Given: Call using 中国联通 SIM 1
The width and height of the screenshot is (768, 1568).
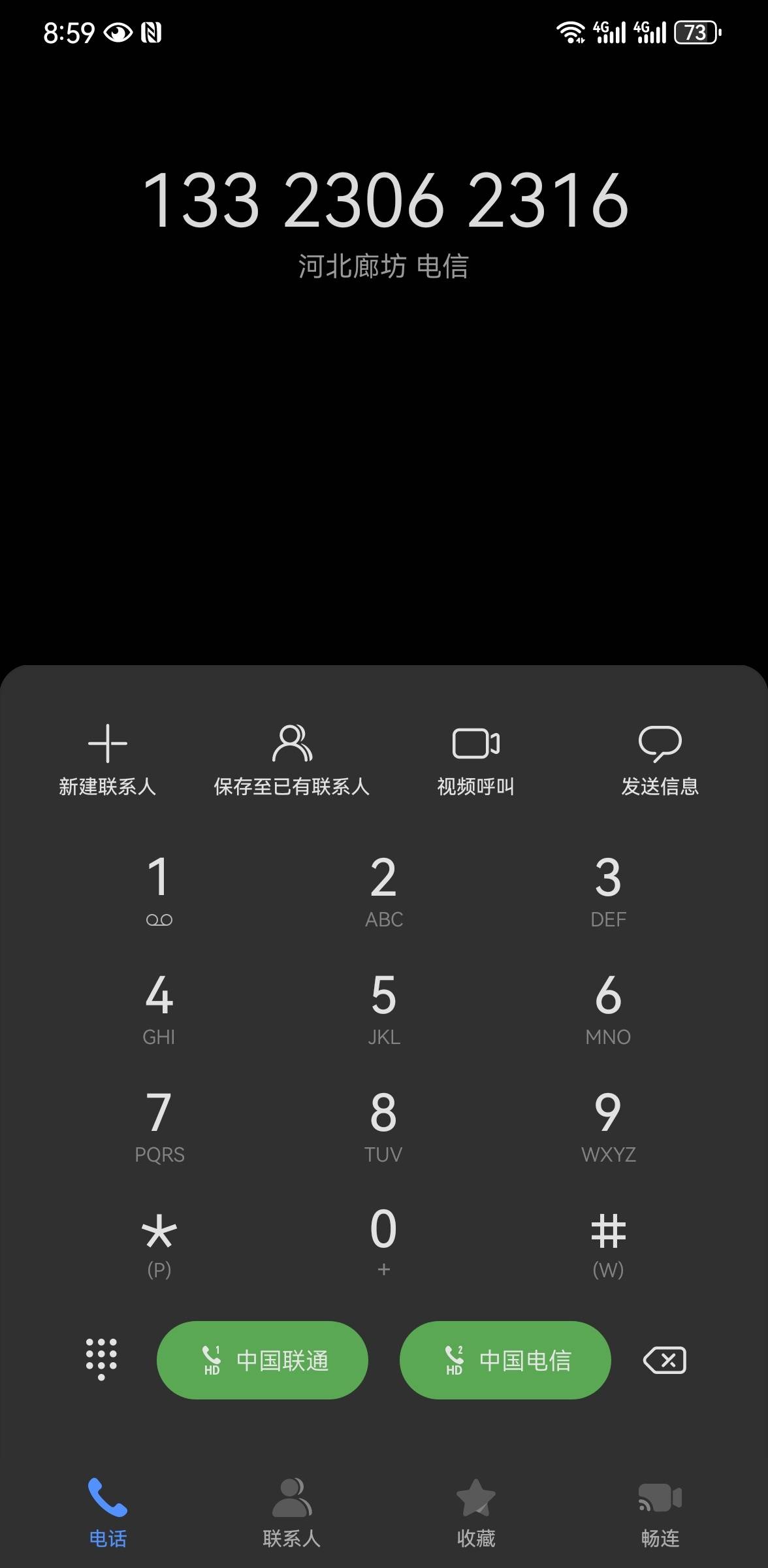Looking at the screenshot, I should click(263, 1360).
